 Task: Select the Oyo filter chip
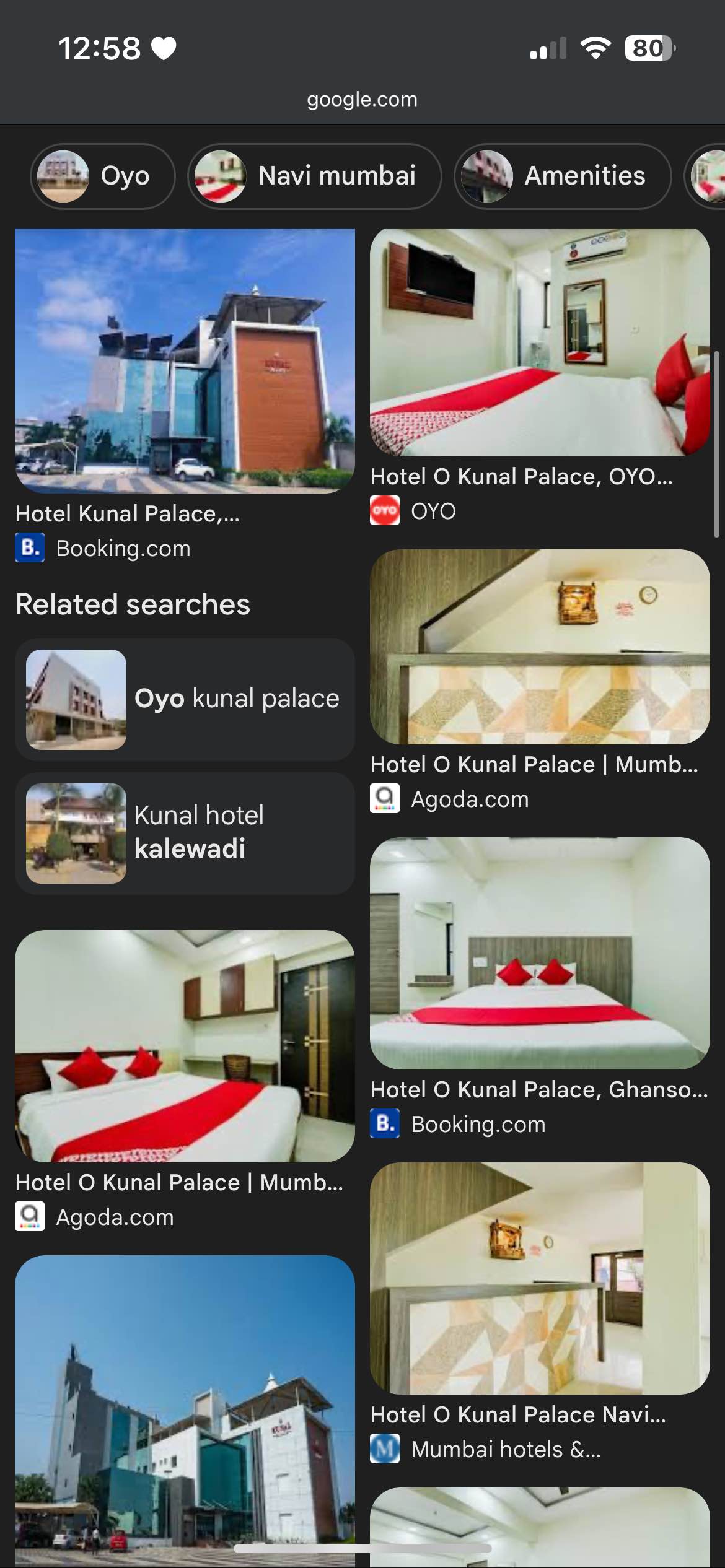tap(103, 176)
